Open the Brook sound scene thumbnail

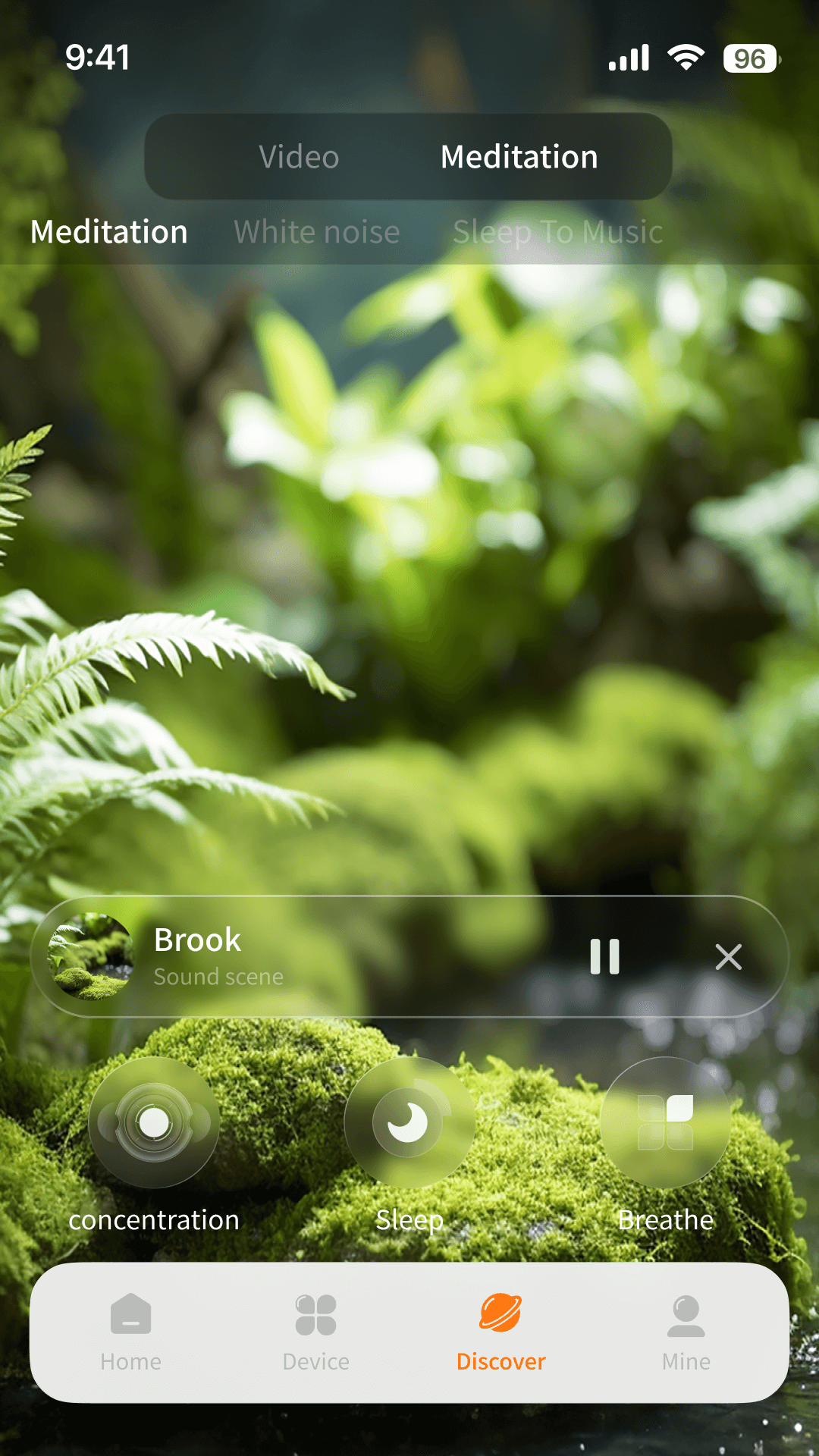pyautogui.click(x=91, y=956)
